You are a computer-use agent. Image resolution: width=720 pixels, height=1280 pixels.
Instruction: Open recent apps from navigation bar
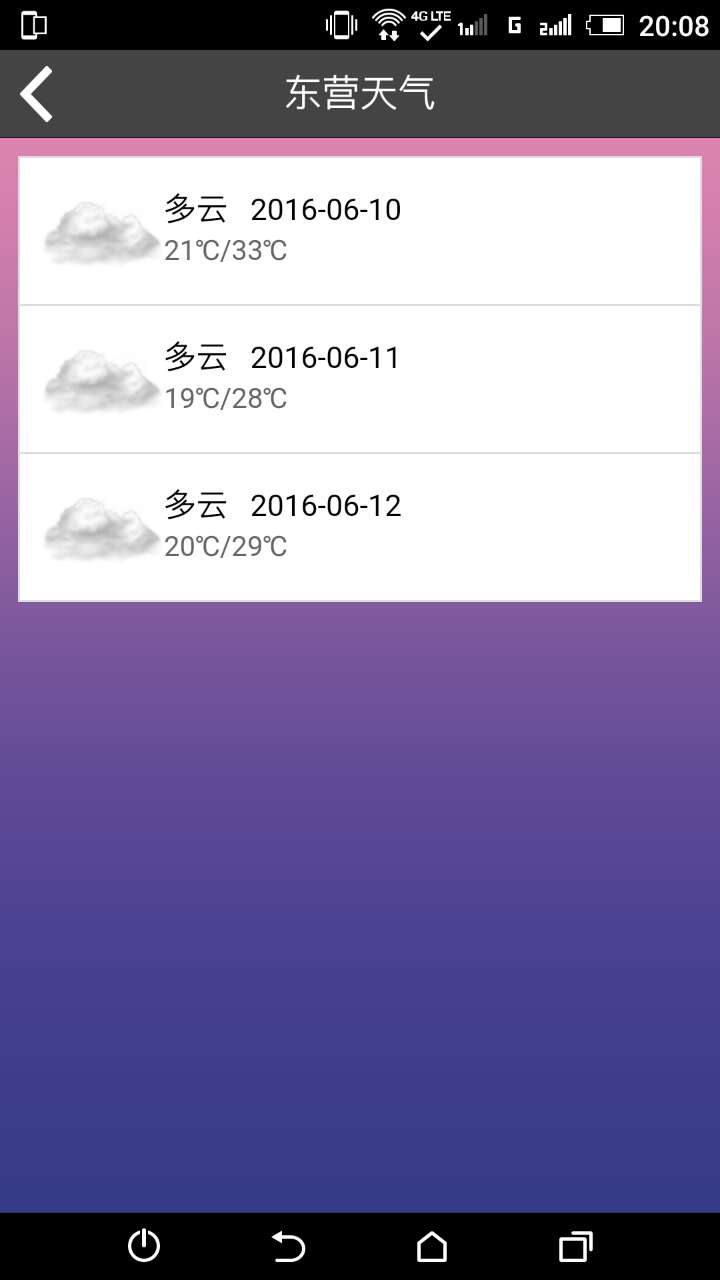(x=576, y=1246)
